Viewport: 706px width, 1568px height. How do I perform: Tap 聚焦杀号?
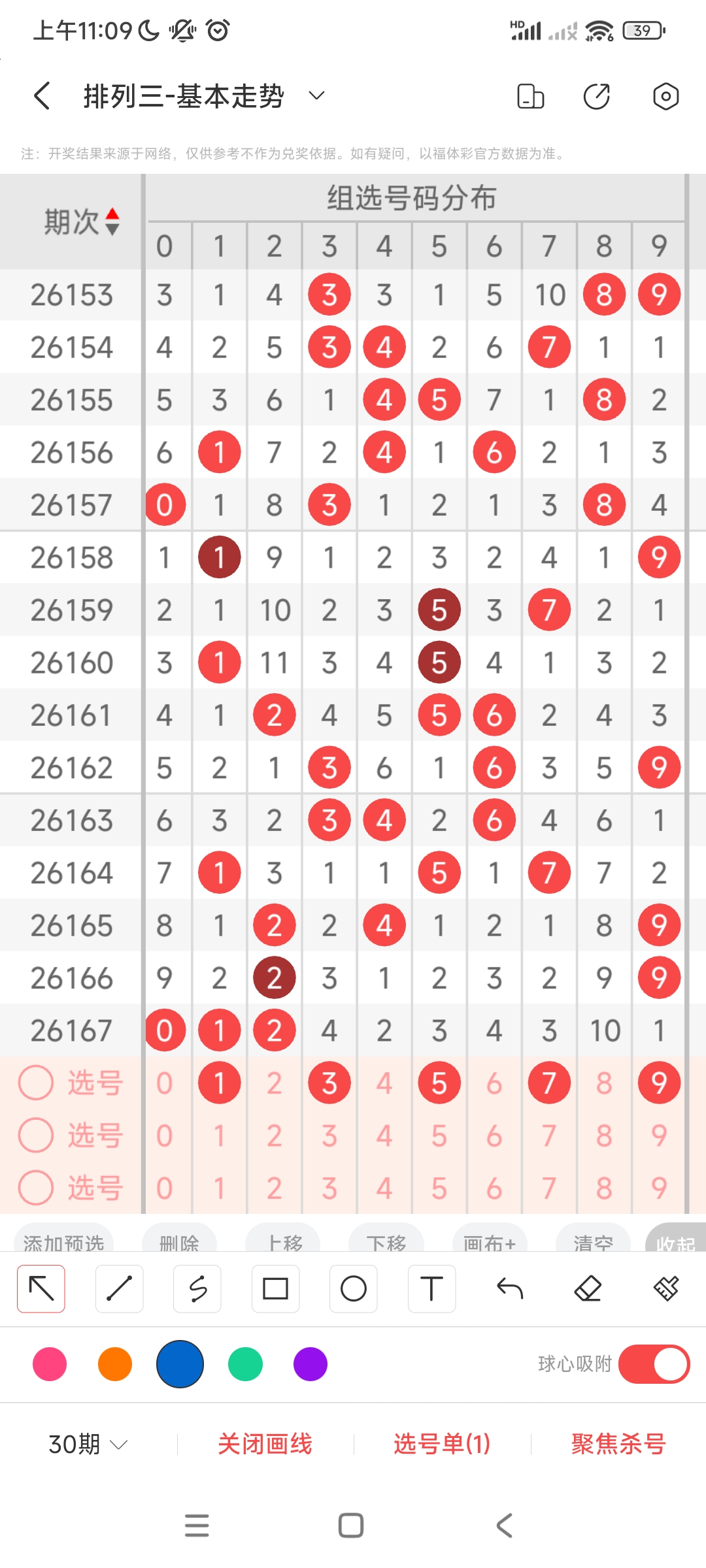(618, 1444)
